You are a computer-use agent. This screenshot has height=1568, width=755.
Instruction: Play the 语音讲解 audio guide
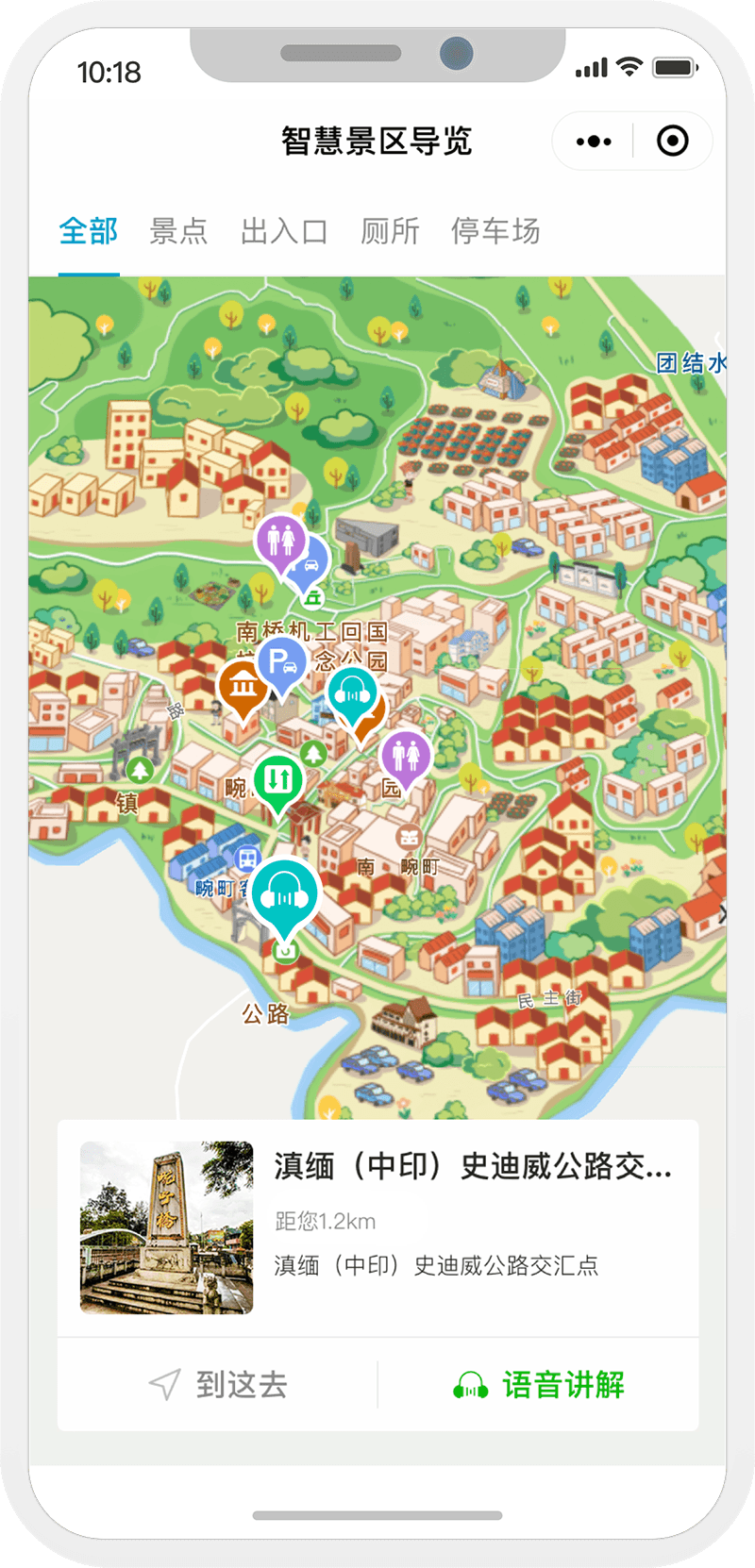pos(539,1384)
